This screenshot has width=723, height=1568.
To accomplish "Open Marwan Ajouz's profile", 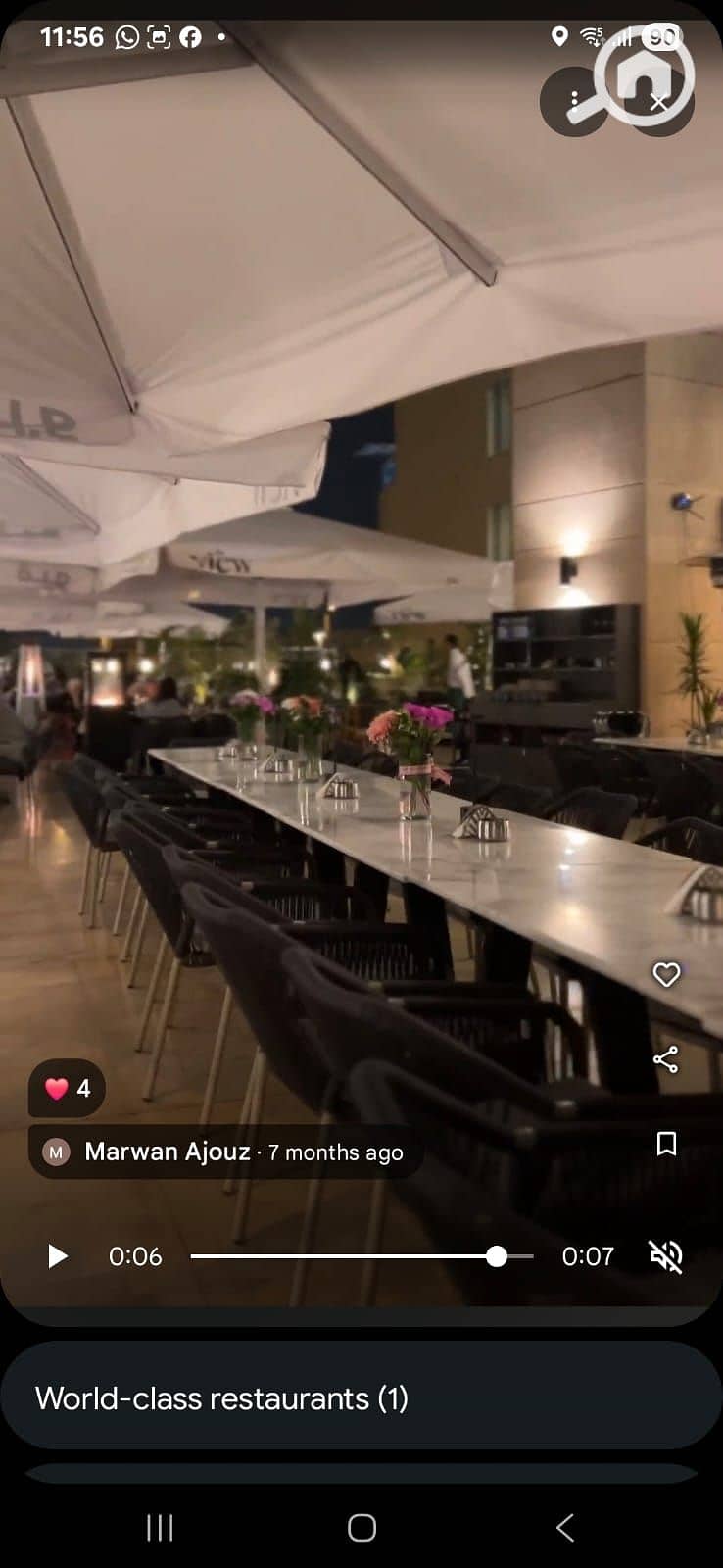I will coord(167,1151).
